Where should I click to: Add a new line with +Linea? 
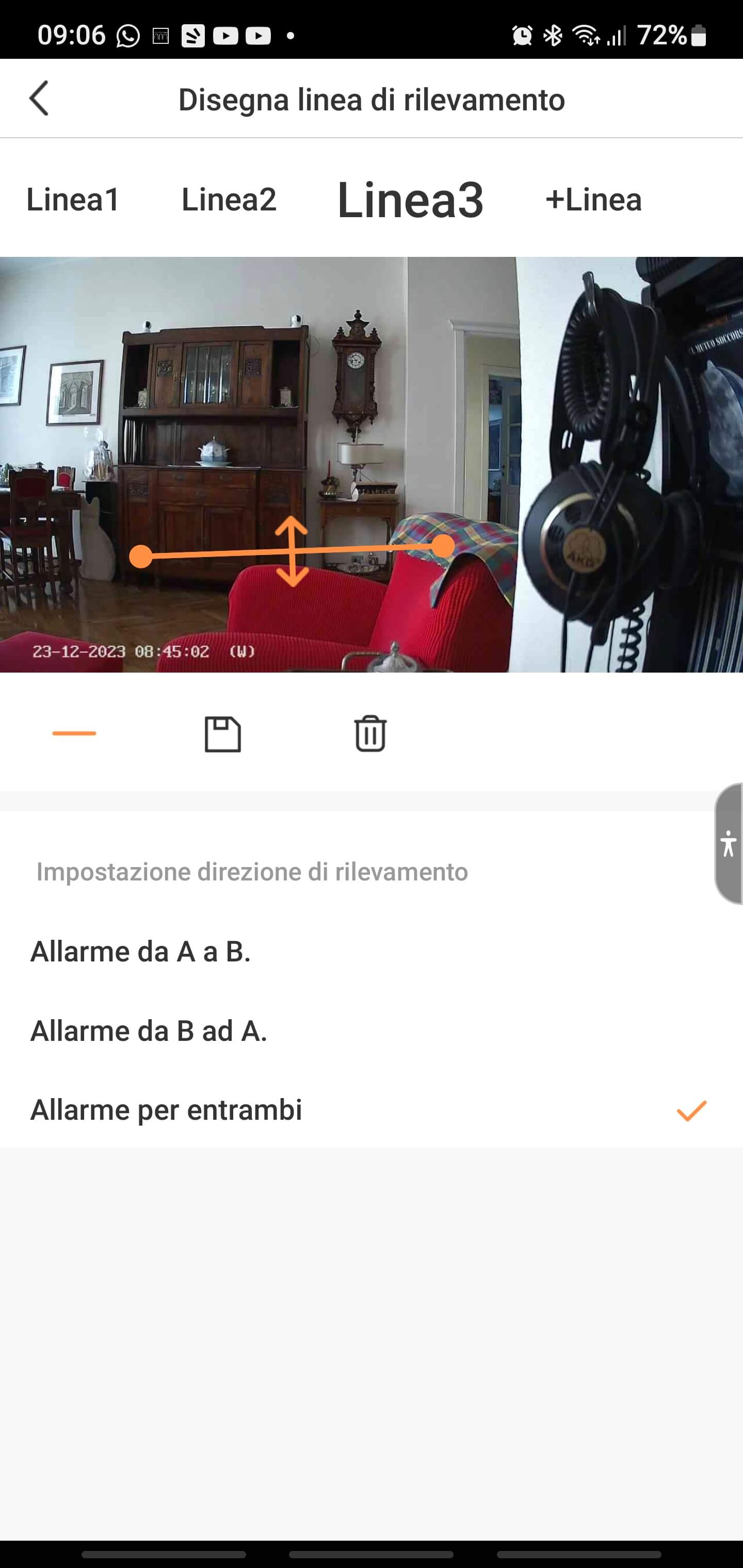[593, 200]
